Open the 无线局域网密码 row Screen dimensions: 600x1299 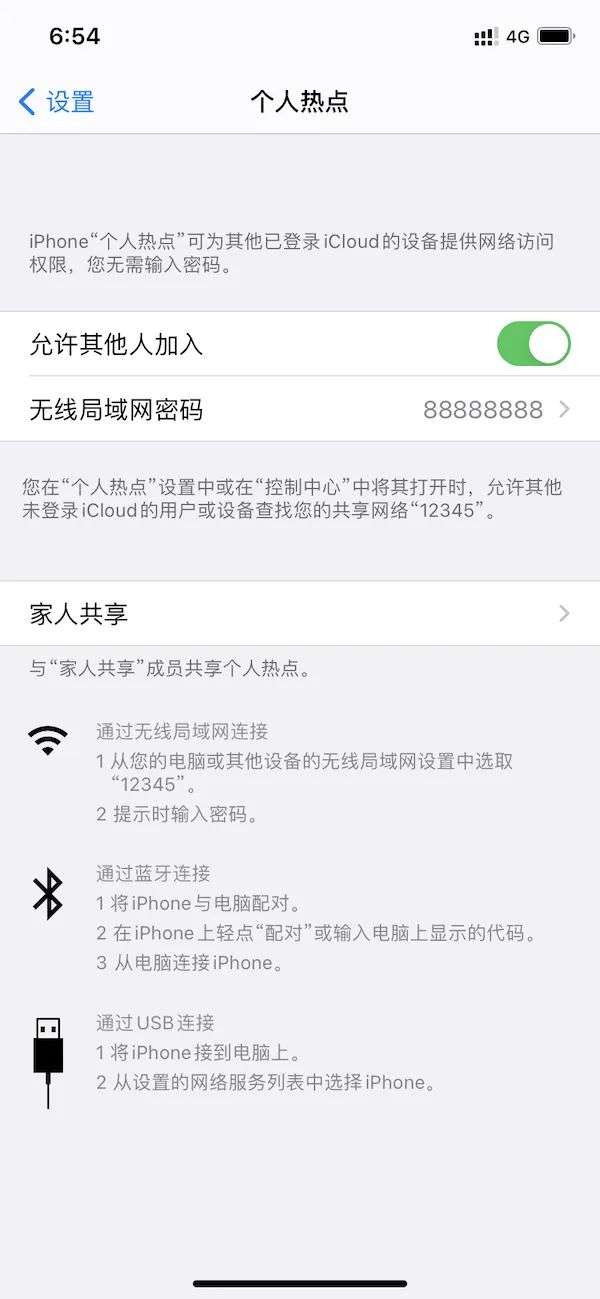click(x=300, y=409)
